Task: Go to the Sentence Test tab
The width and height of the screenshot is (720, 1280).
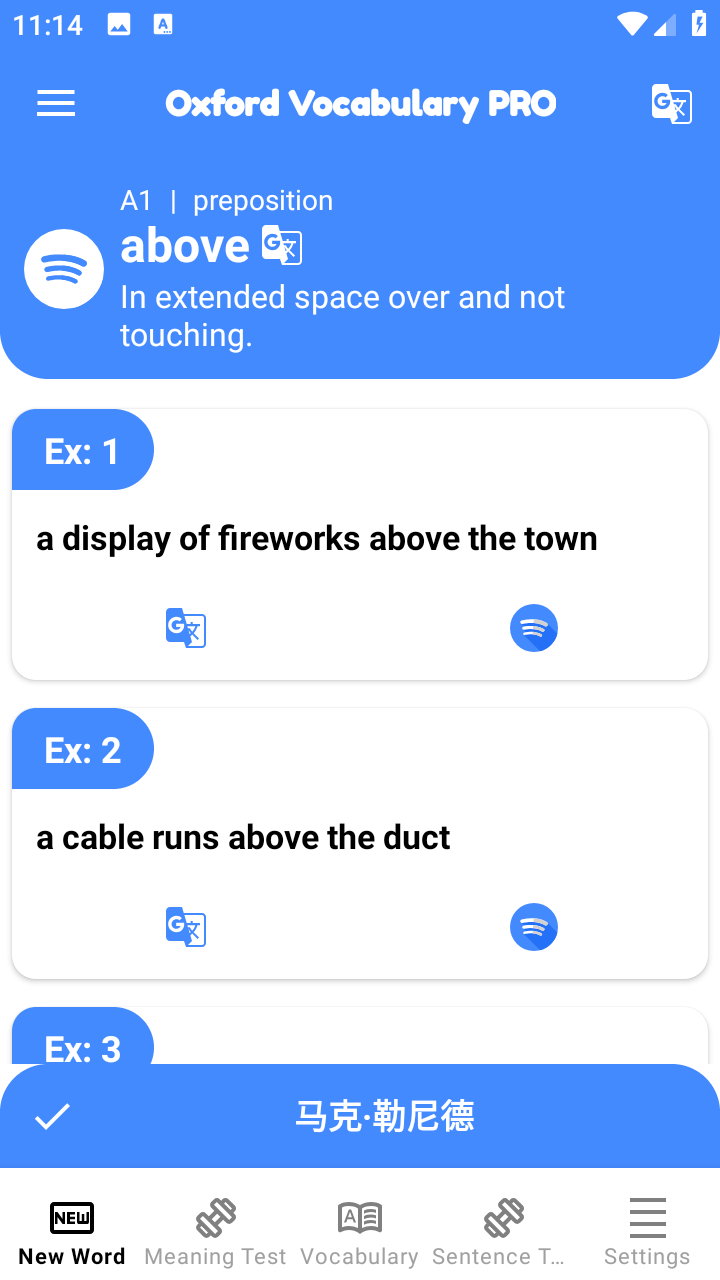Action: pos(503,1233)
